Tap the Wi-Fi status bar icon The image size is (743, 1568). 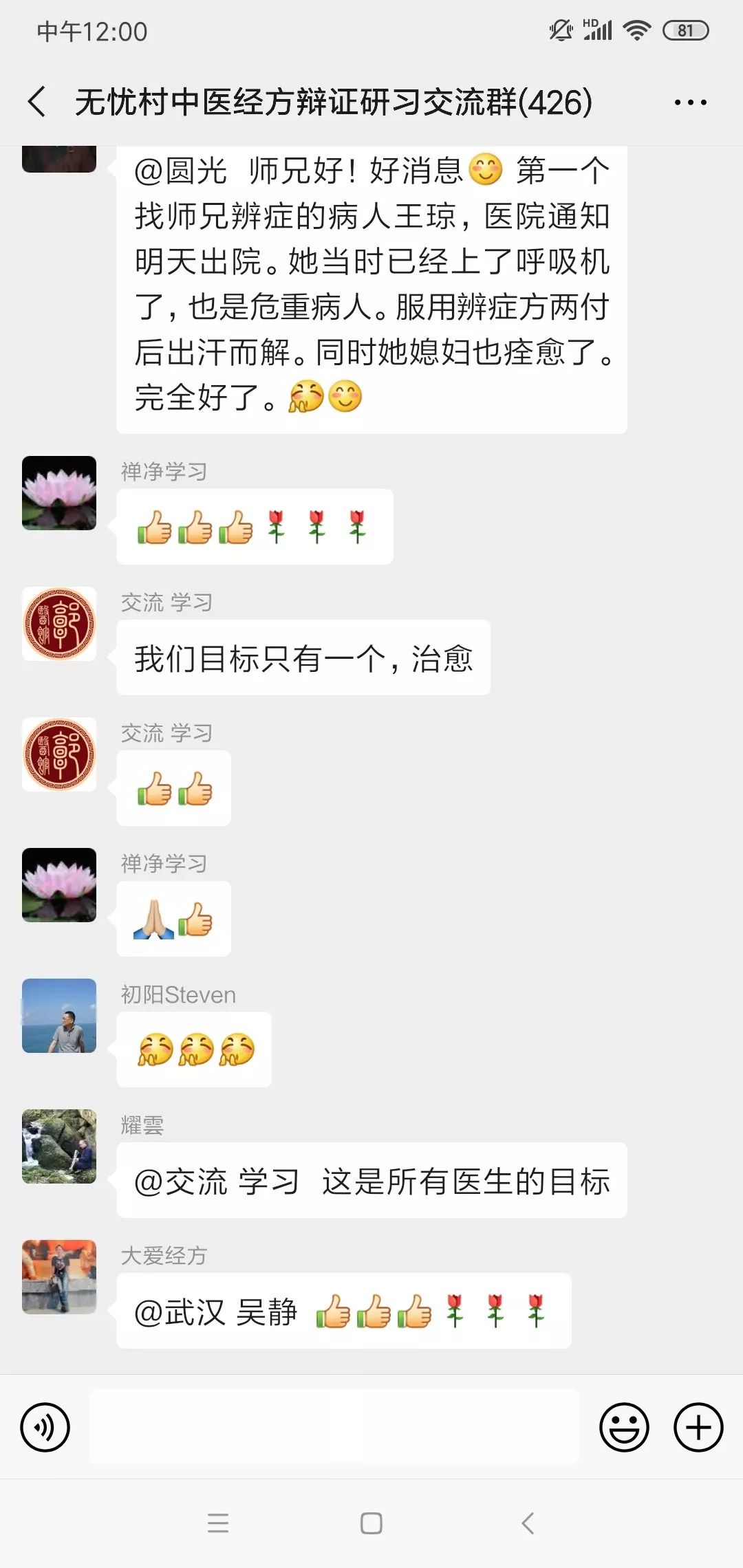636,30
